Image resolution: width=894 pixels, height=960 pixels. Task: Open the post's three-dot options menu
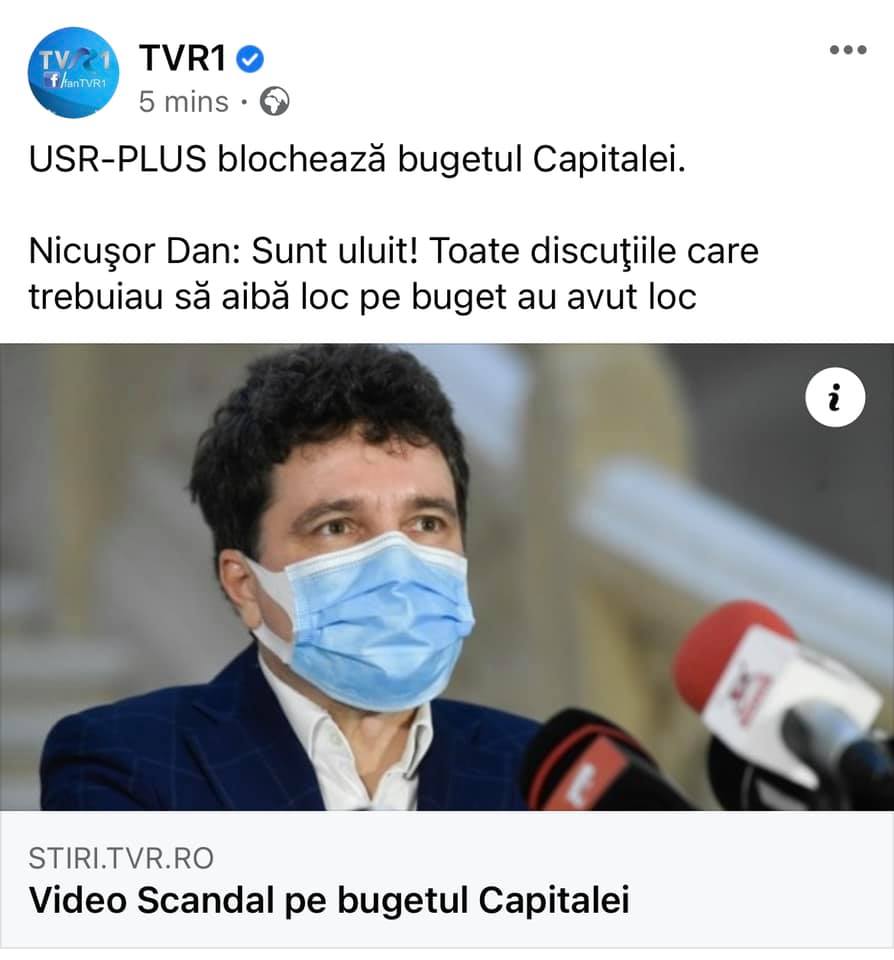click(x=847, y=50)
